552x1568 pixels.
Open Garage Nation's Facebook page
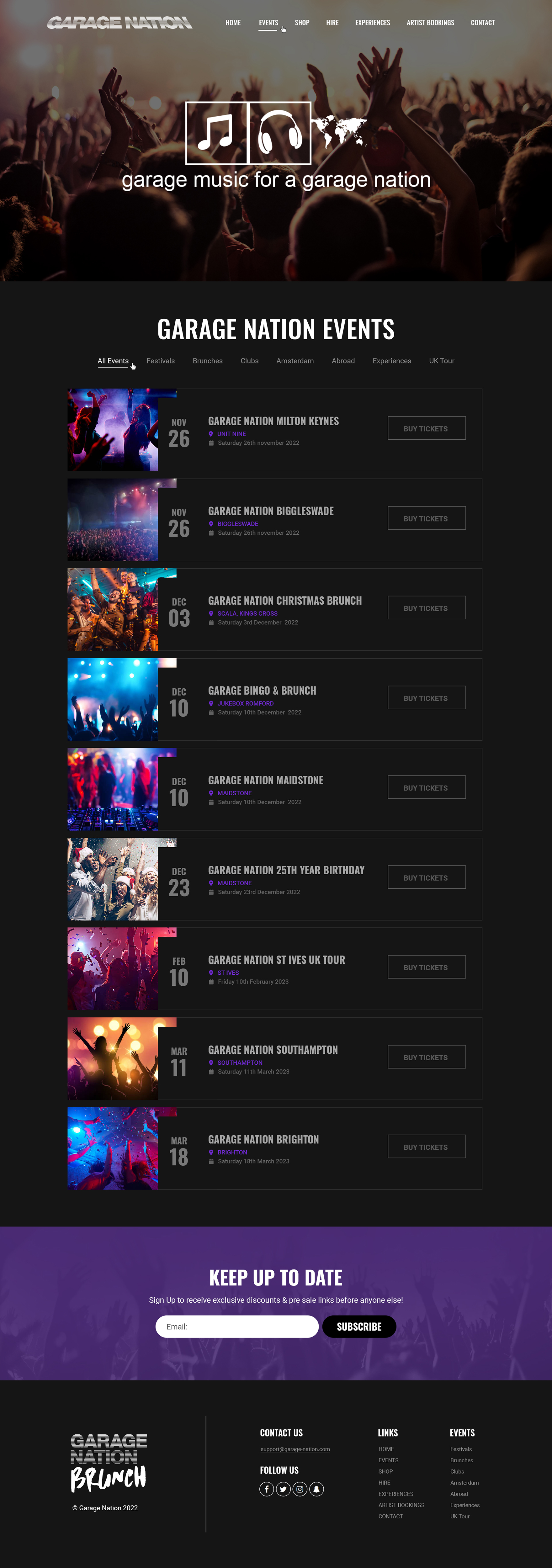point(267,1489)
